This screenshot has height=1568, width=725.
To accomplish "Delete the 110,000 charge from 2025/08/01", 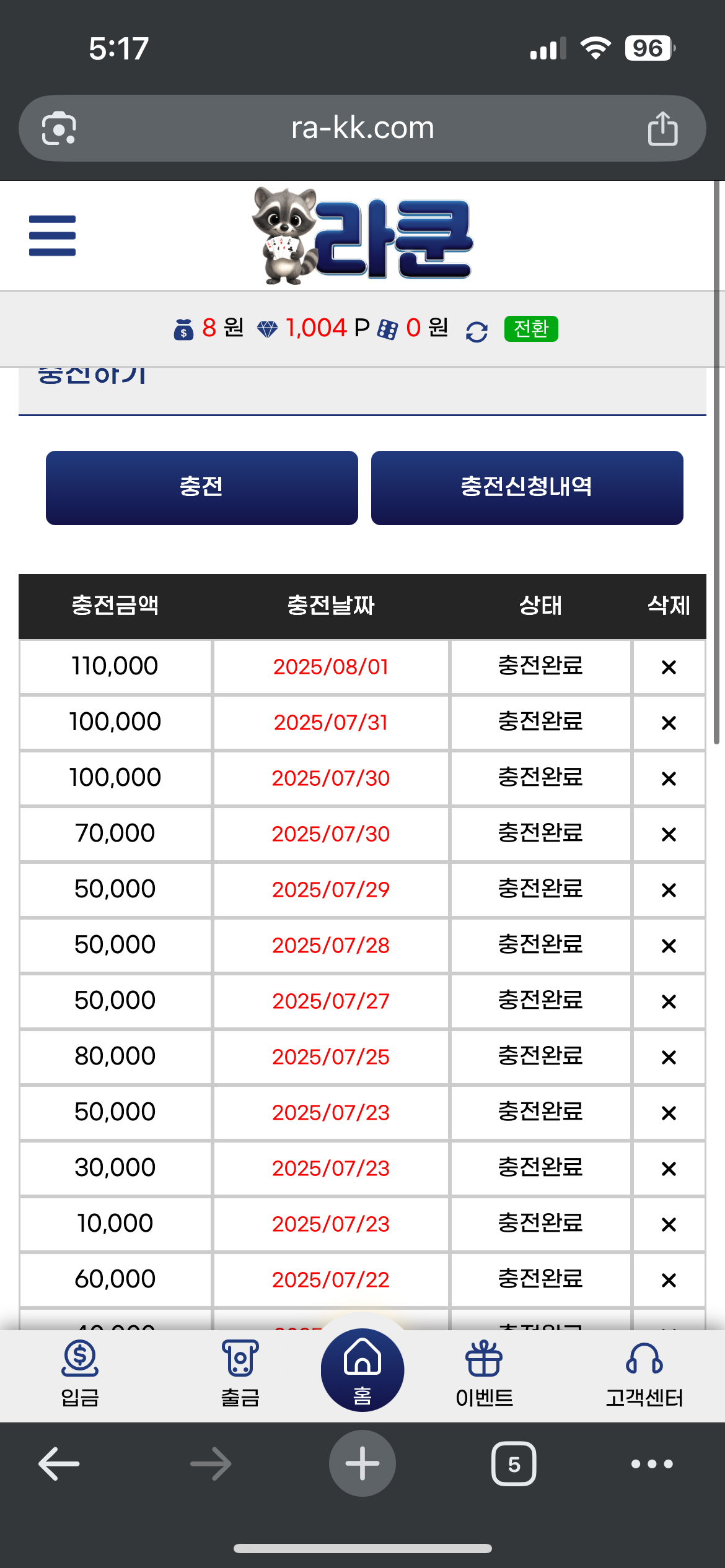I will pos(668,667).
